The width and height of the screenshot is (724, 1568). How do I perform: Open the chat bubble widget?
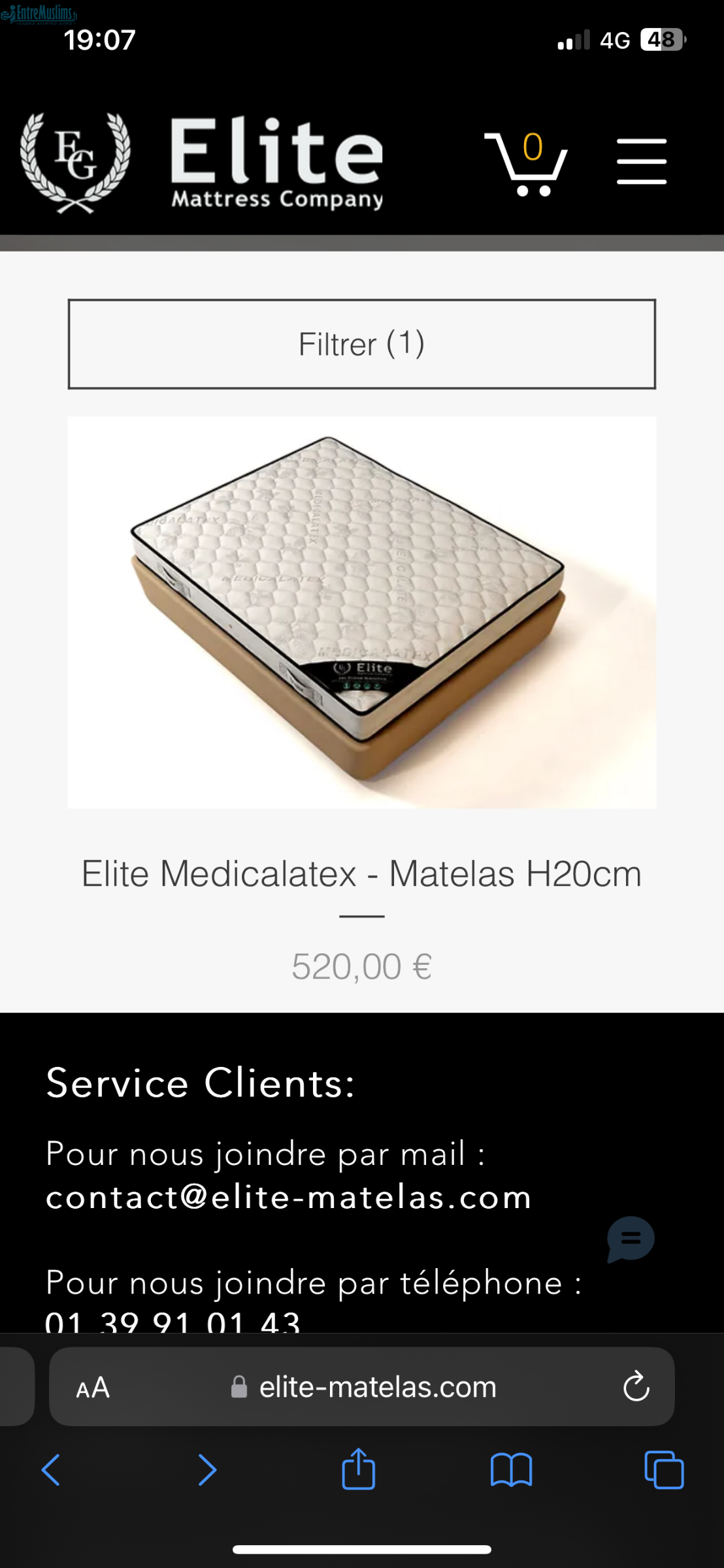point(630,1238)
